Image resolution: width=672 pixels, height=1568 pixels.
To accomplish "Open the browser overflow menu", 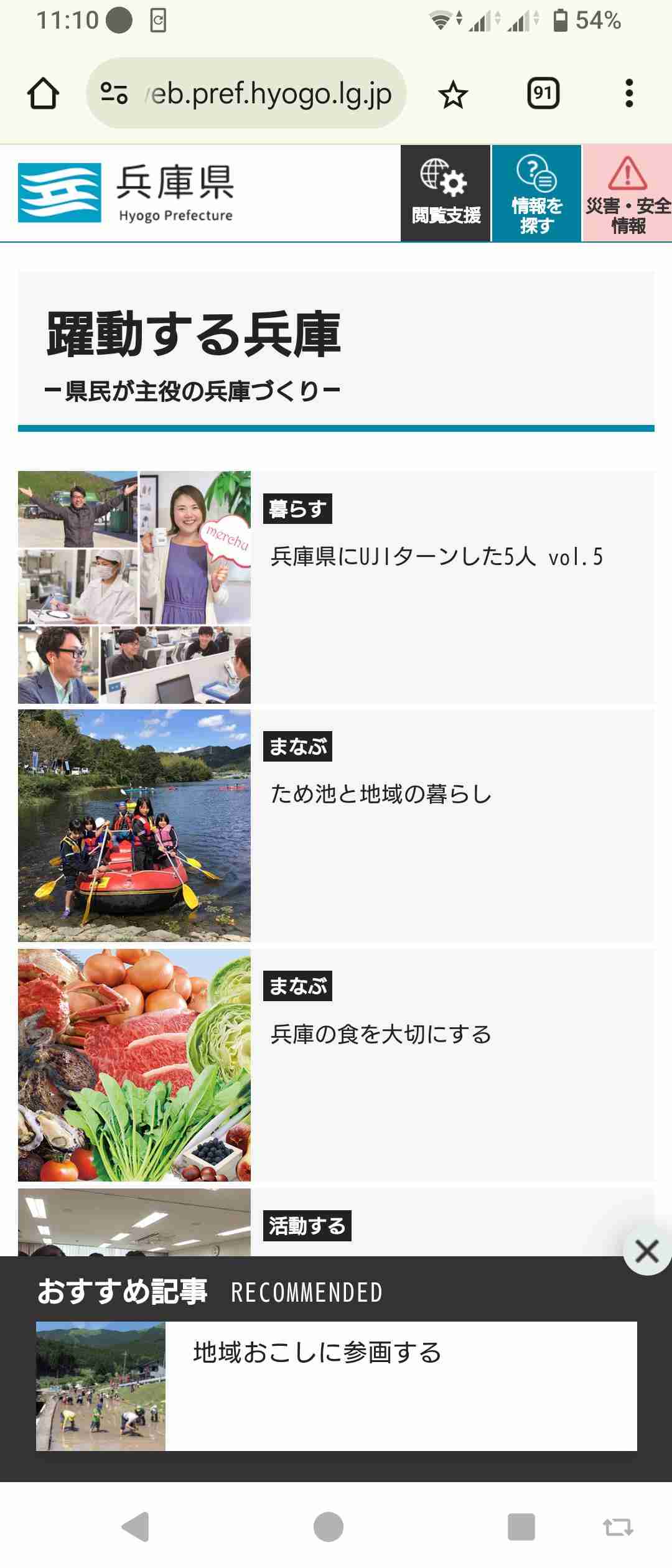I will coord(629,94).
